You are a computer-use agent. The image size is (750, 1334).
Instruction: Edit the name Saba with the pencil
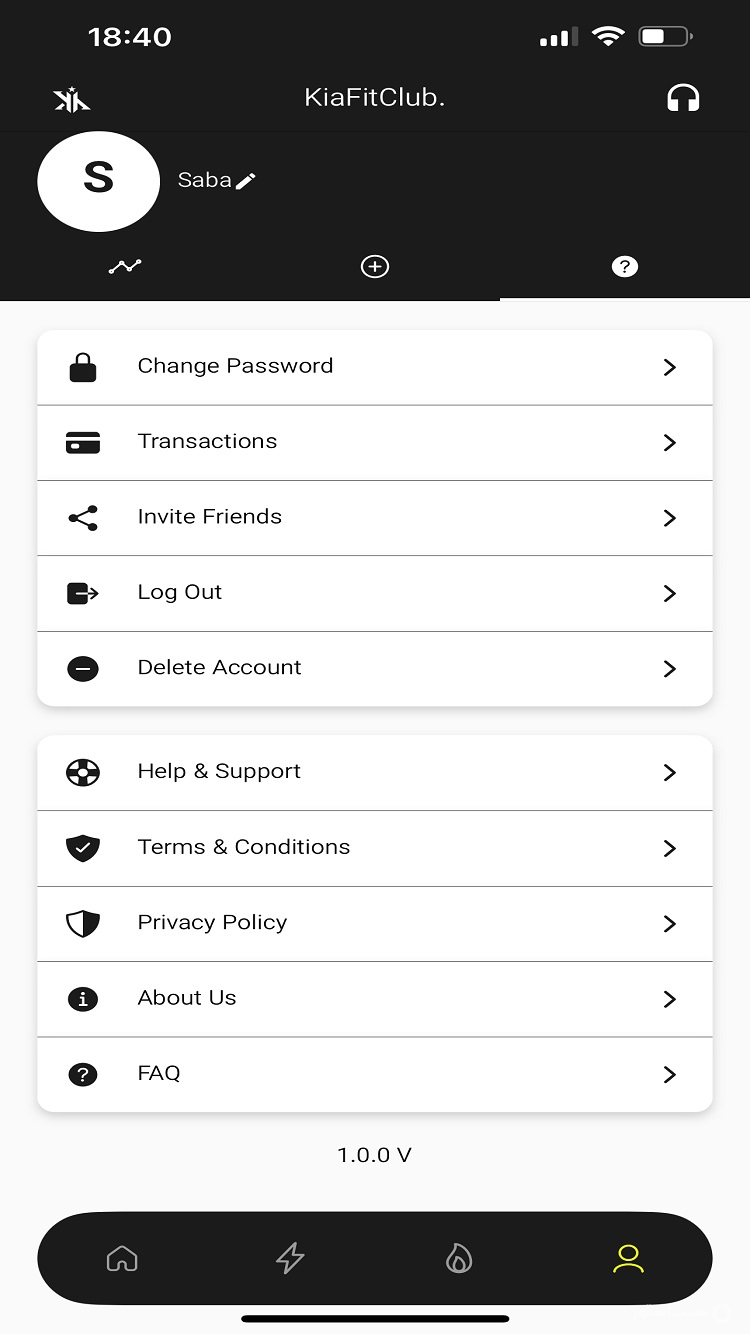[247, 180]
